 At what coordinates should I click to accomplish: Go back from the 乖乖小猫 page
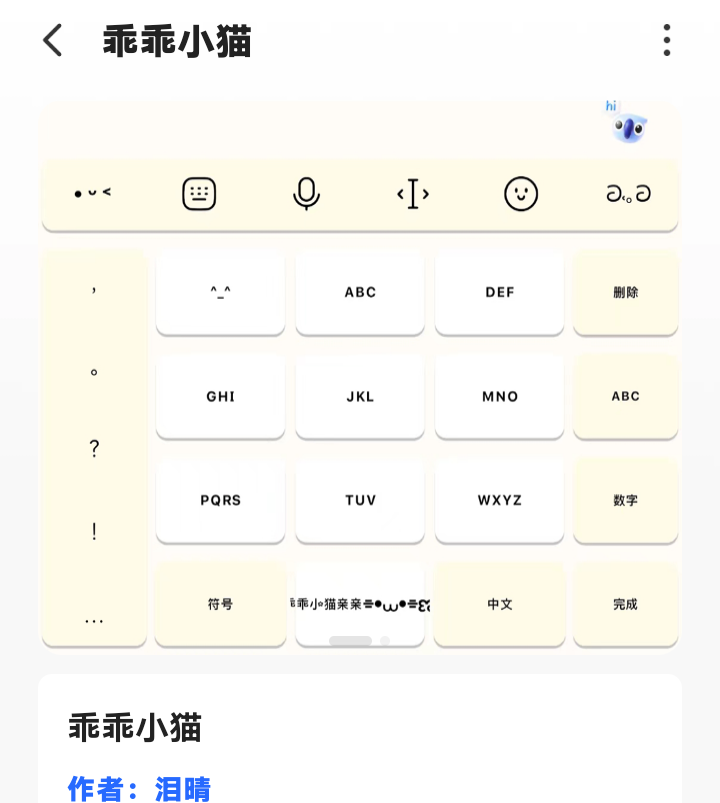point(53,41)
